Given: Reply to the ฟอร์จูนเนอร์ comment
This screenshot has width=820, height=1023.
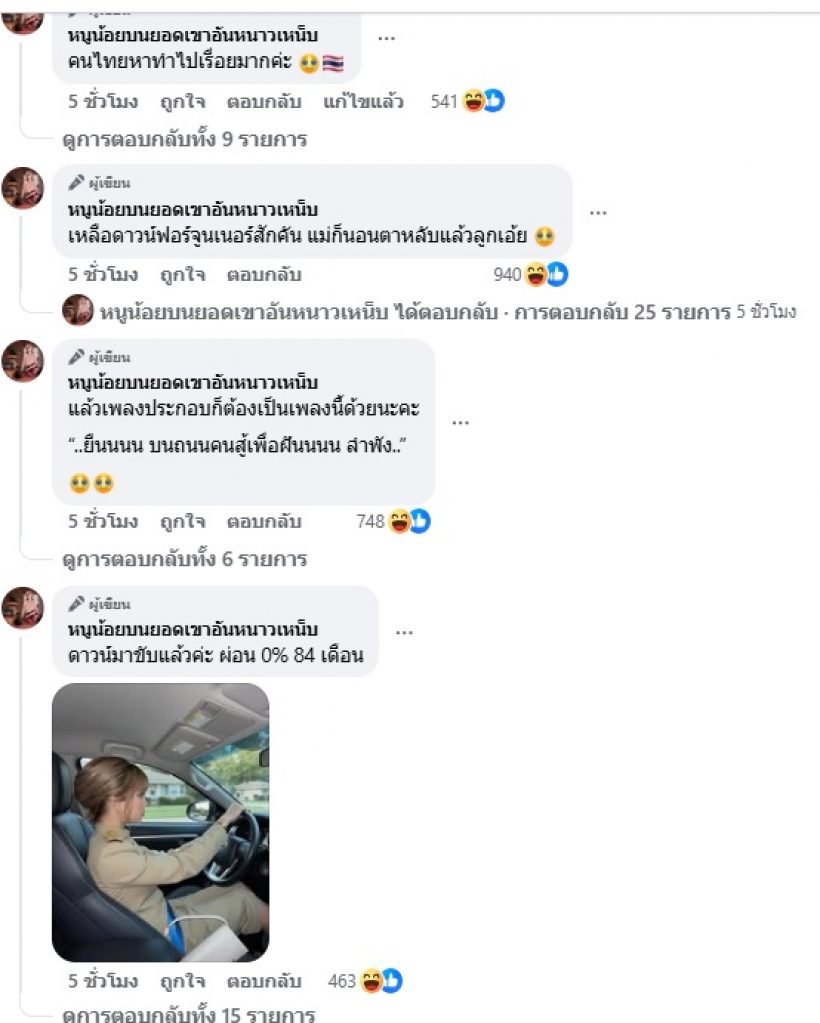Looking at the screenshot, I should click(x=263, y=274).
